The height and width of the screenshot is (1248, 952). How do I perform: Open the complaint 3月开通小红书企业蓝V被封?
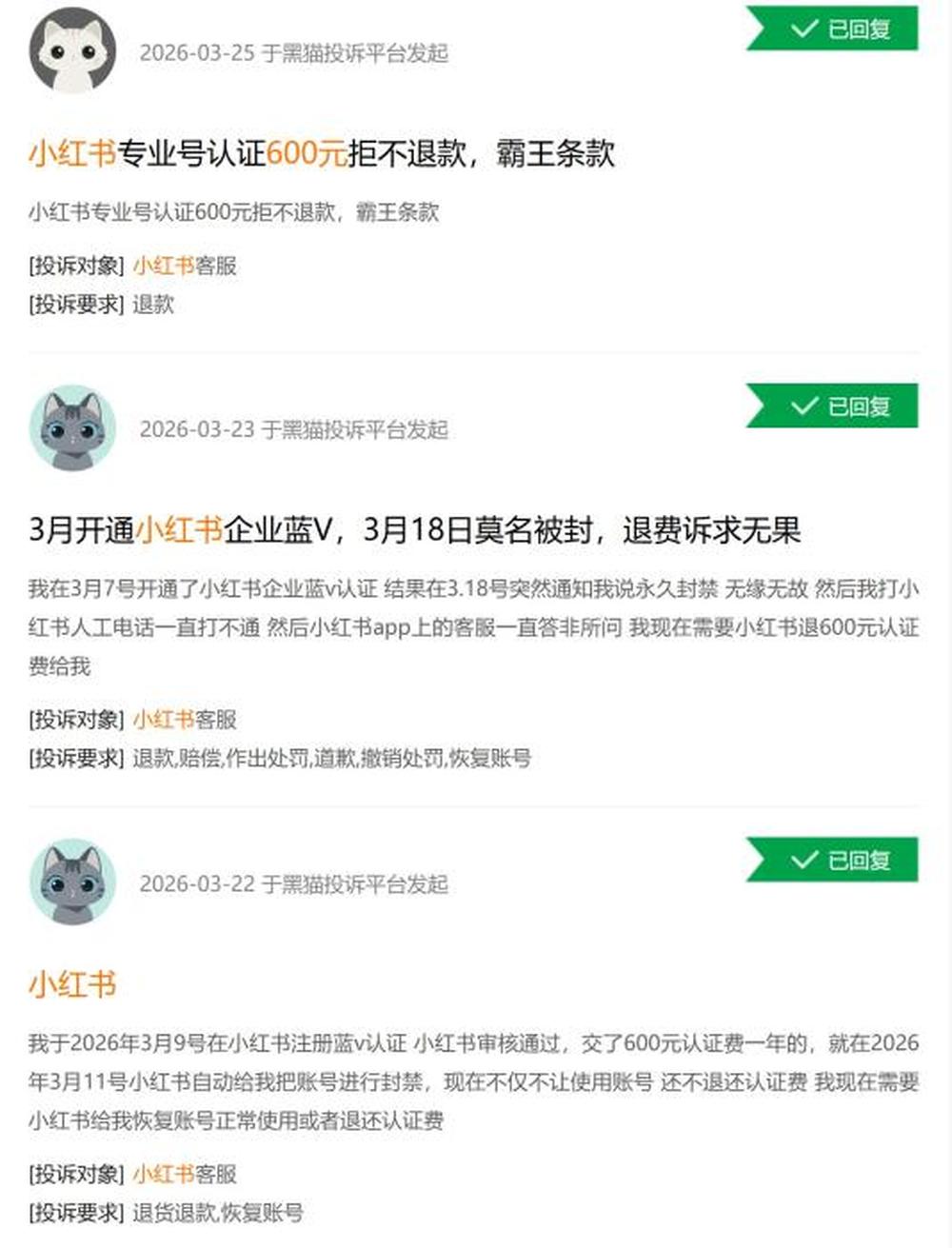414,530
